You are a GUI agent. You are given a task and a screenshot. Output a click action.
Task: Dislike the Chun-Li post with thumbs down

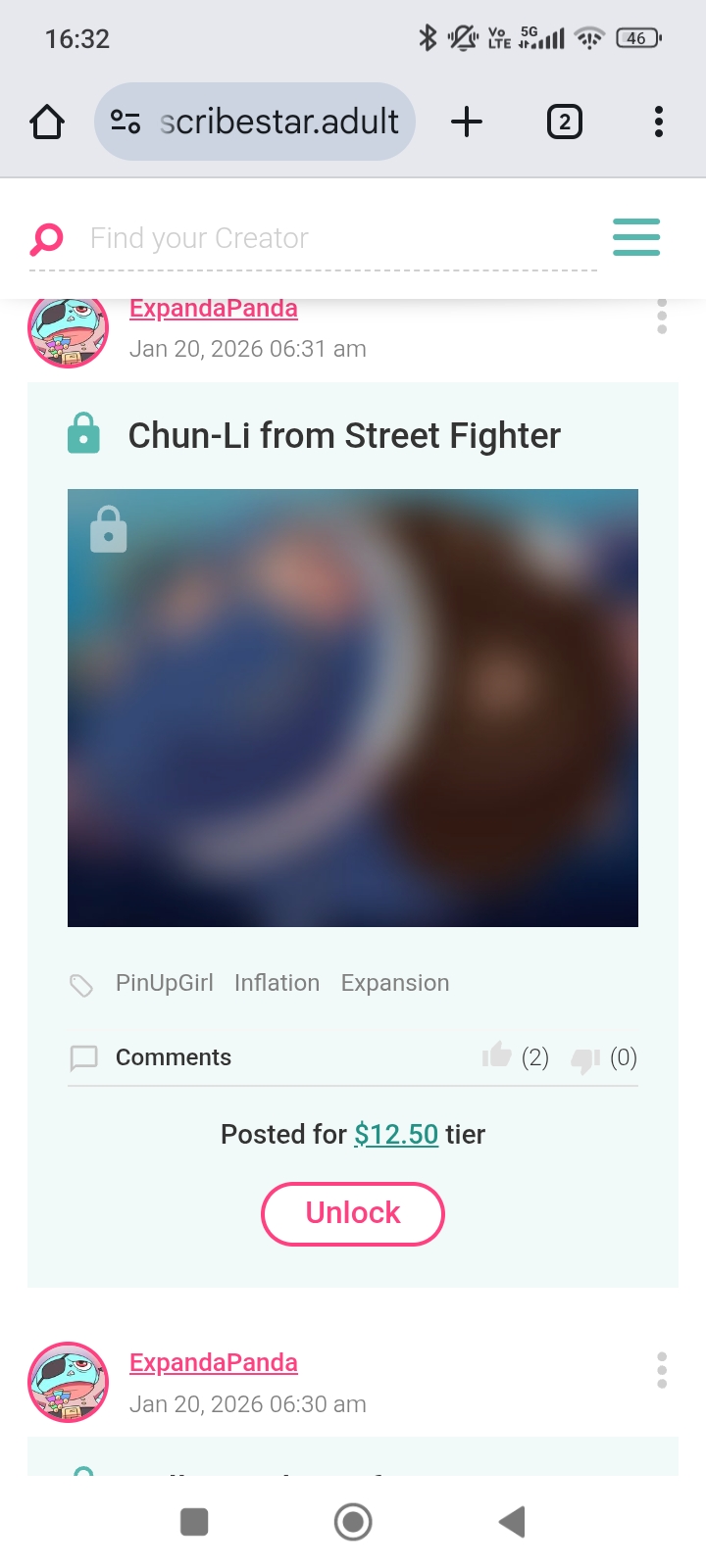pos(585,1058)
